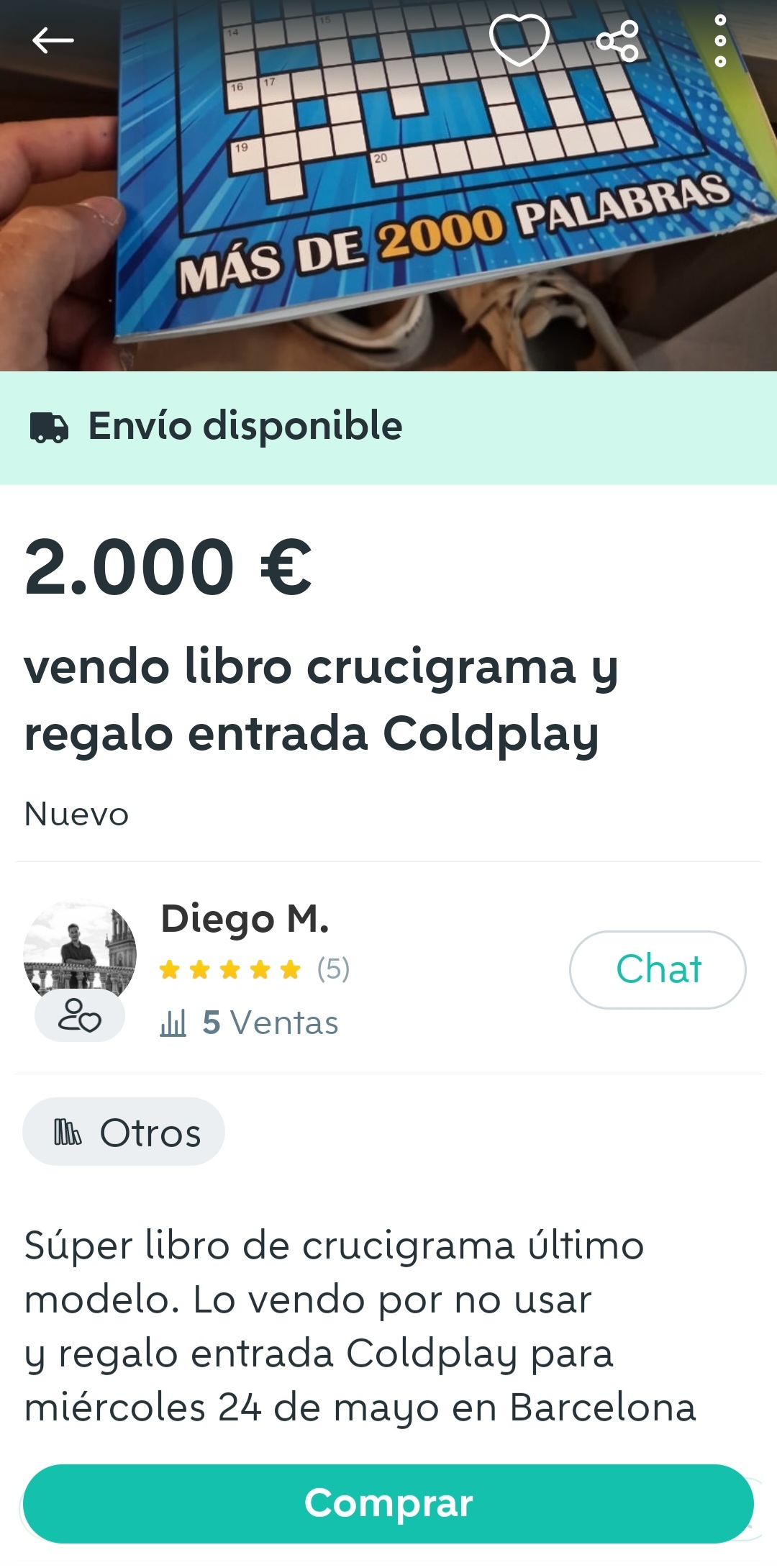Go back with the arrow icon
Viewport: 777px width, 1568px height.
point(53,40)
